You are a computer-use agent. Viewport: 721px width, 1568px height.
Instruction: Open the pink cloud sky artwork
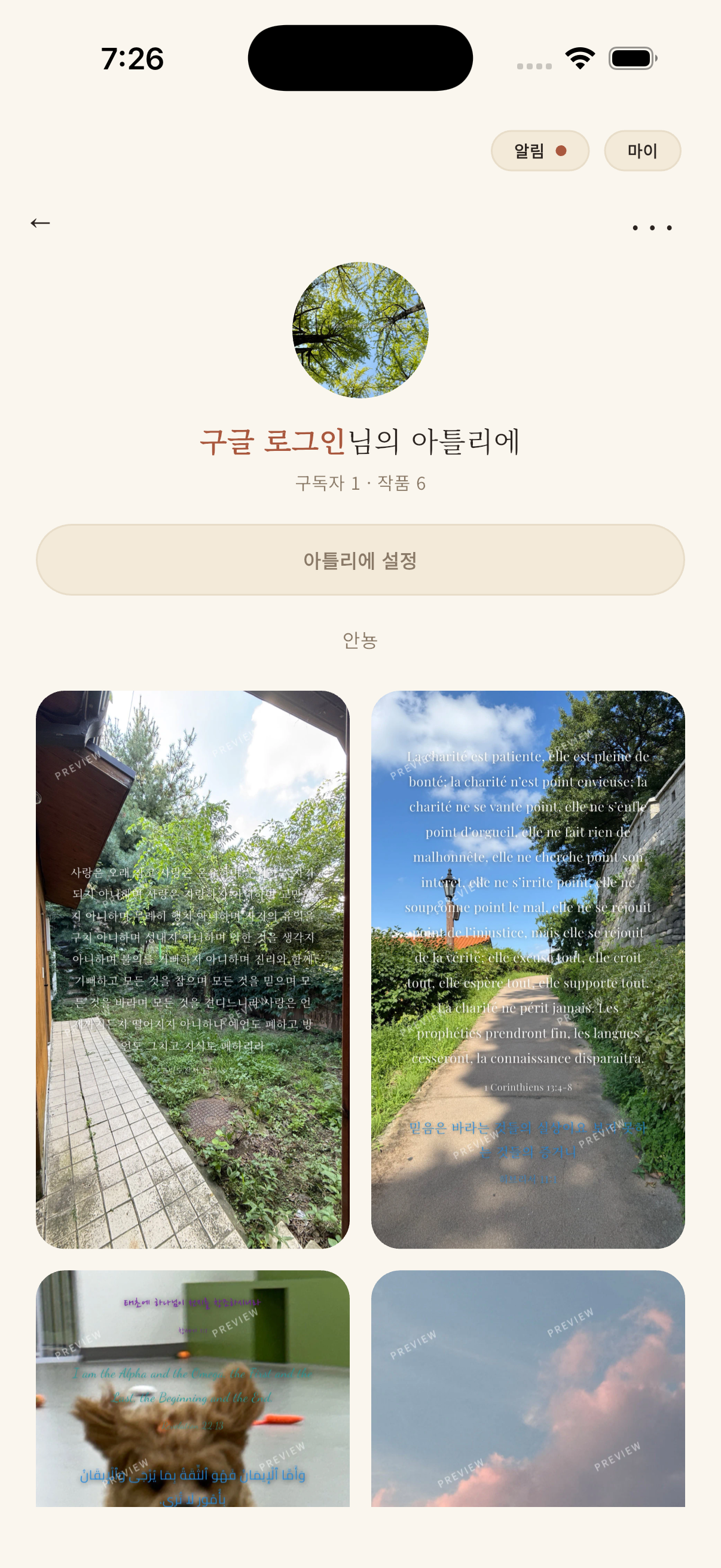(x=528, y=1389)
